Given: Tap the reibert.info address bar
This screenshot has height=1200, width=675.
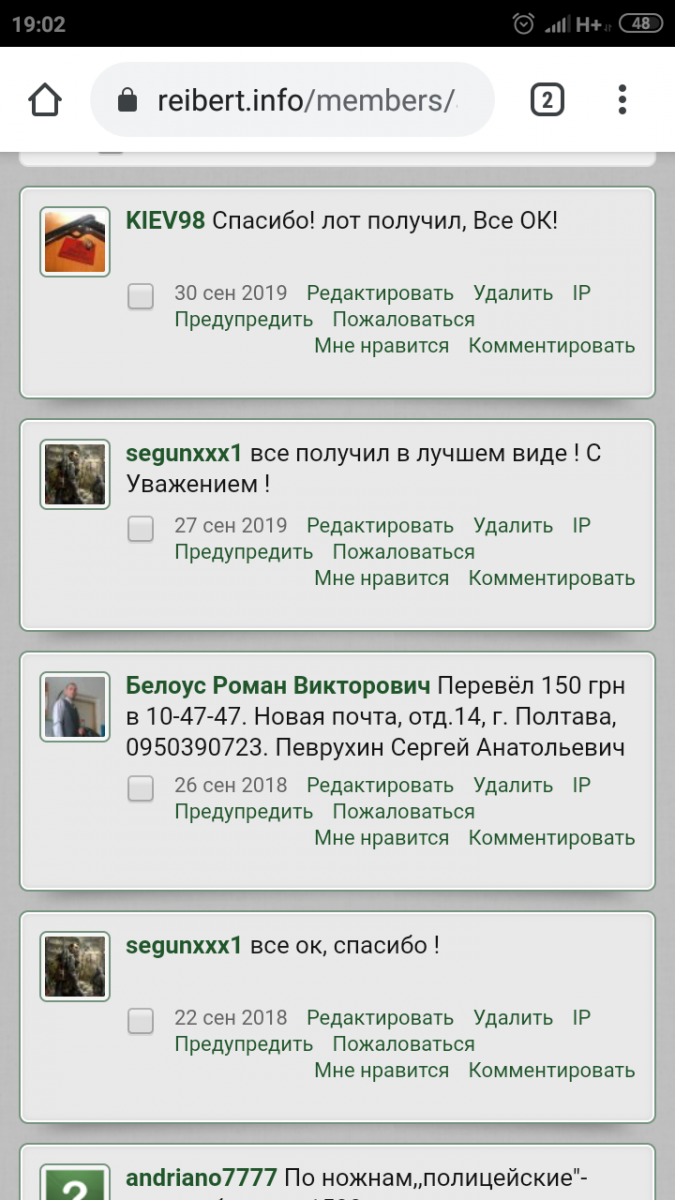Looking at the screenshot, I should click(x=292, y=100).
